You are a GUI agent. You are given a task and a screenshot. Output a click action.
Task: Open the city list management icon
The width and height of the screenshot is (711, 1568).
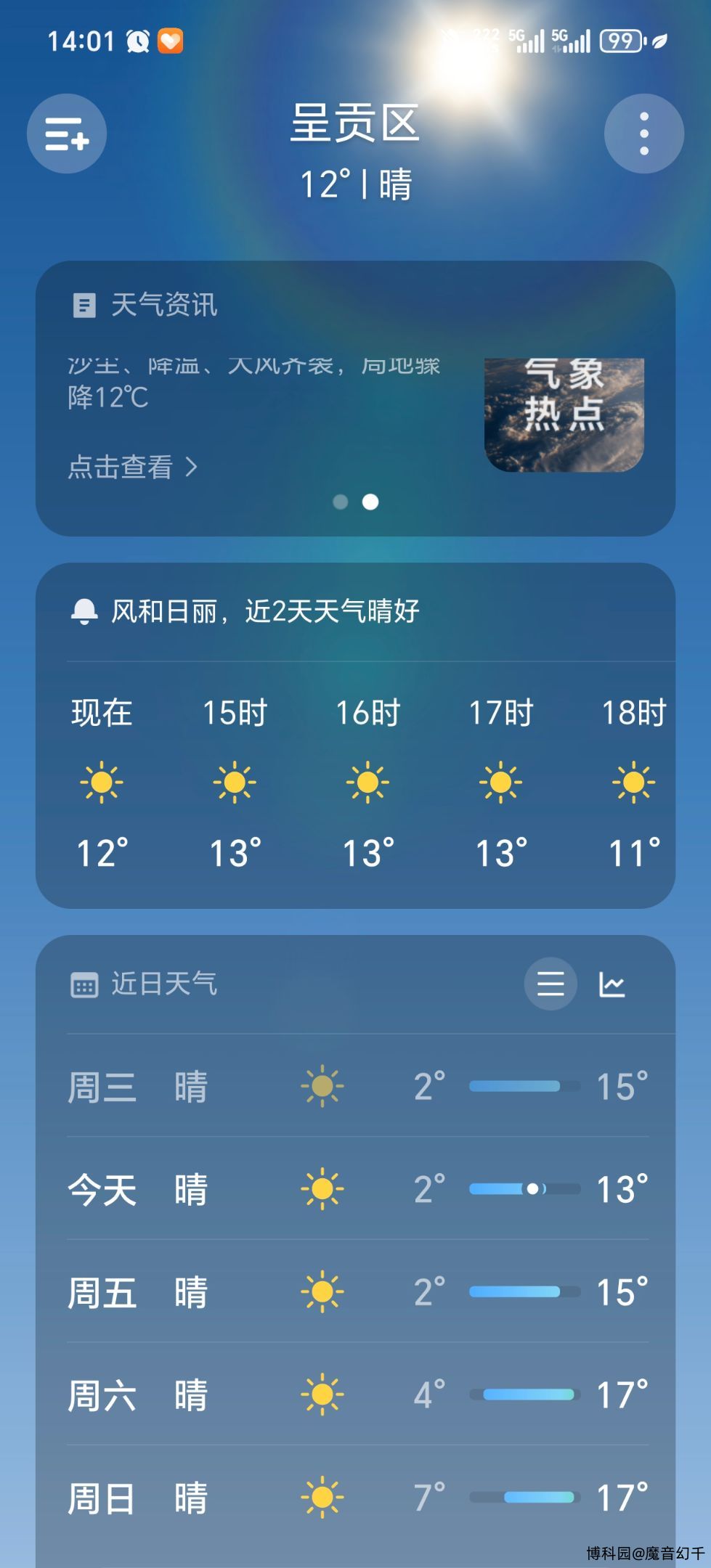point(67,134)
